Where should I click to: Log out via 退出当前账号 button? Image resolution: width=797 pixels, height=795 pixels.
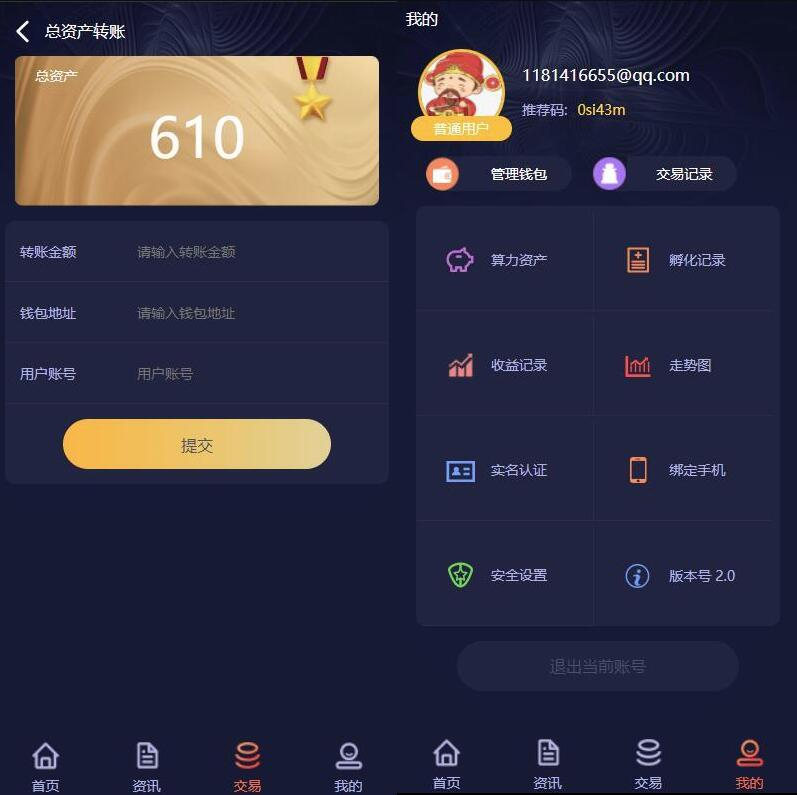[598, 666]
